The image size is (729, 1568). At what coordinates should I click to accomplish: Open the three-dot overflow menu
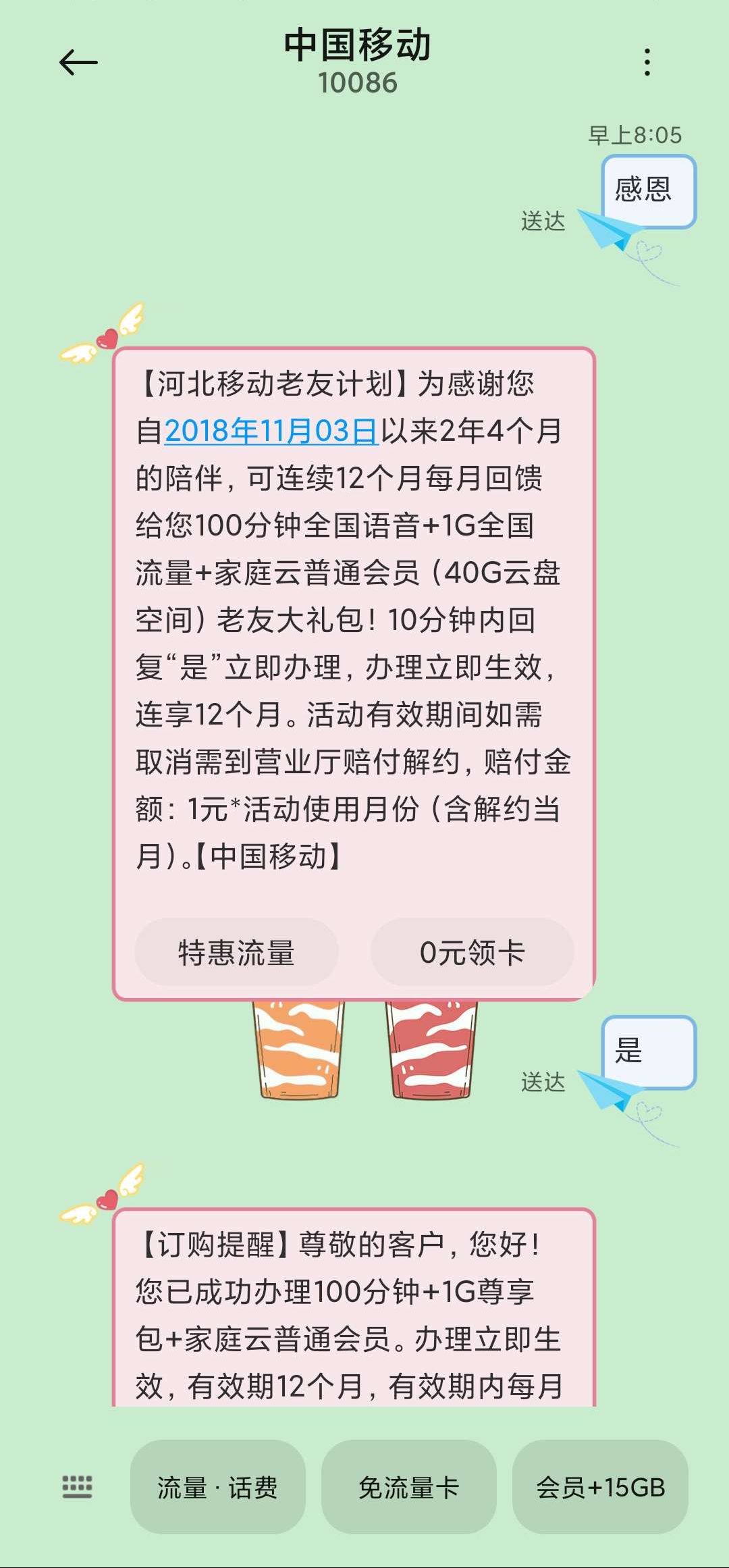pos(647,63)
